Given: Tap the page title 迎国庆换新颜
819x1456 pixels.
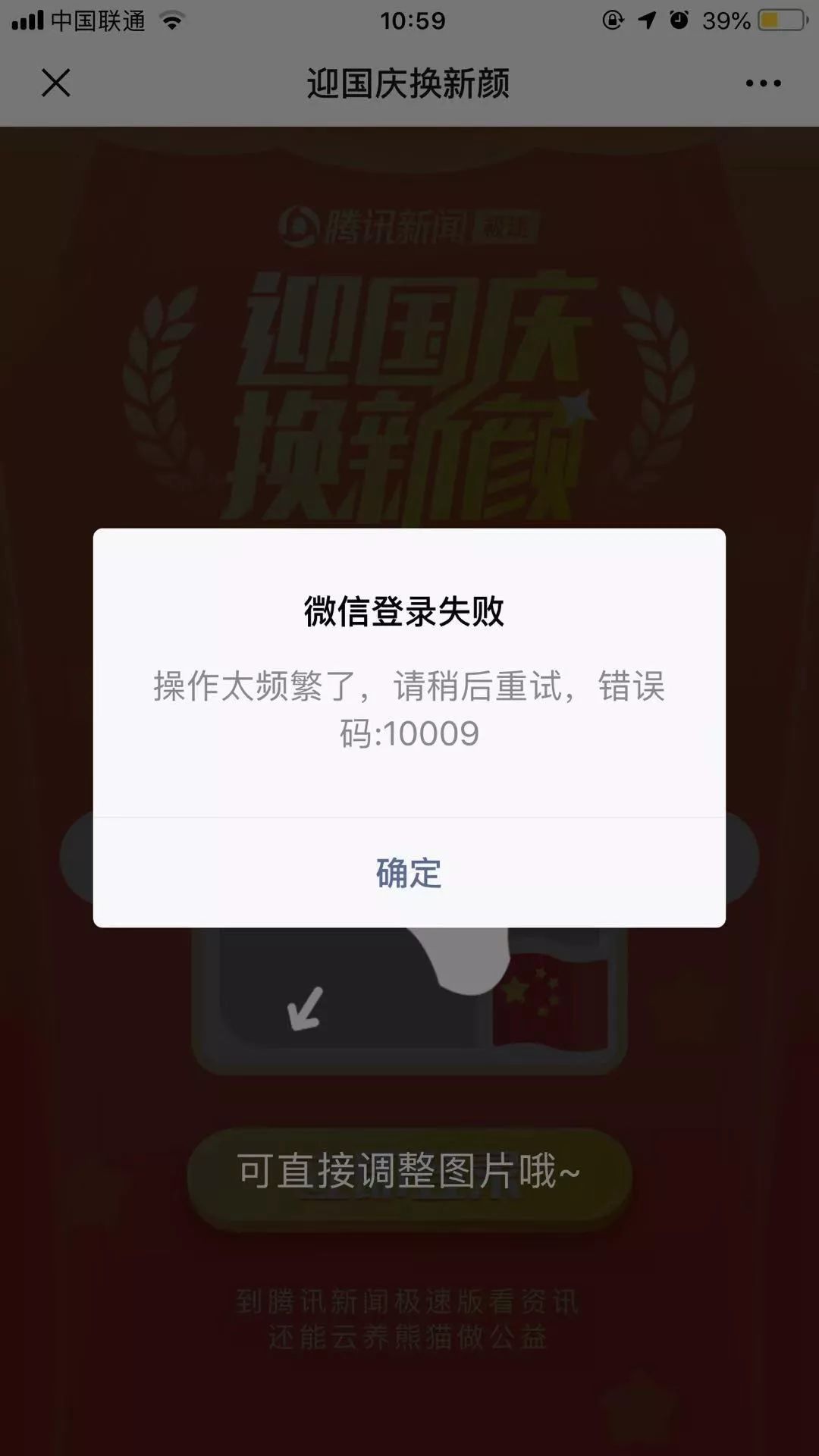Looking at the screenshot, I should click(x=409, y=85).
